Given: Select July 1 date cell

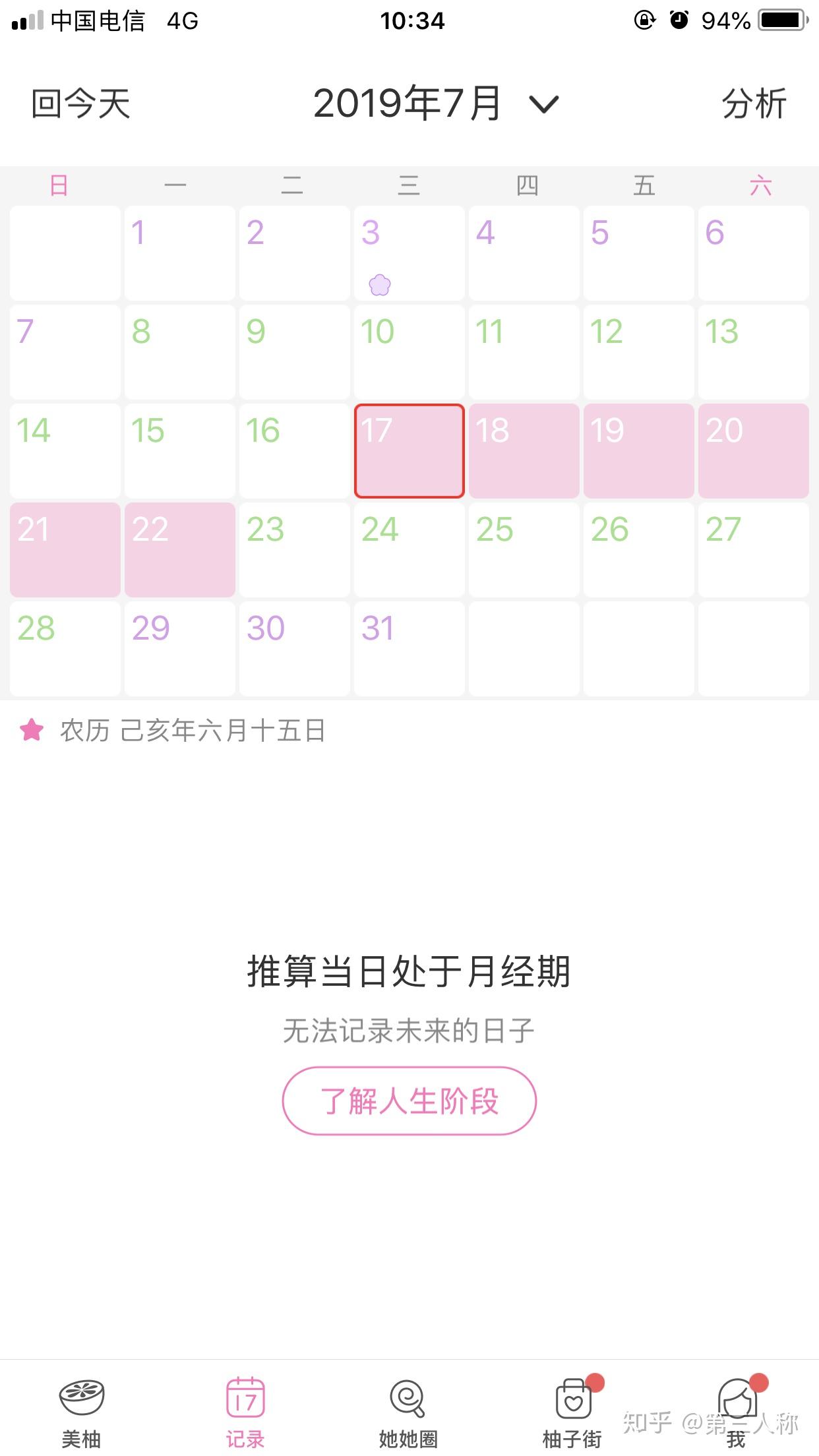Looking at the screenshot, I should (x=179, y=253).
